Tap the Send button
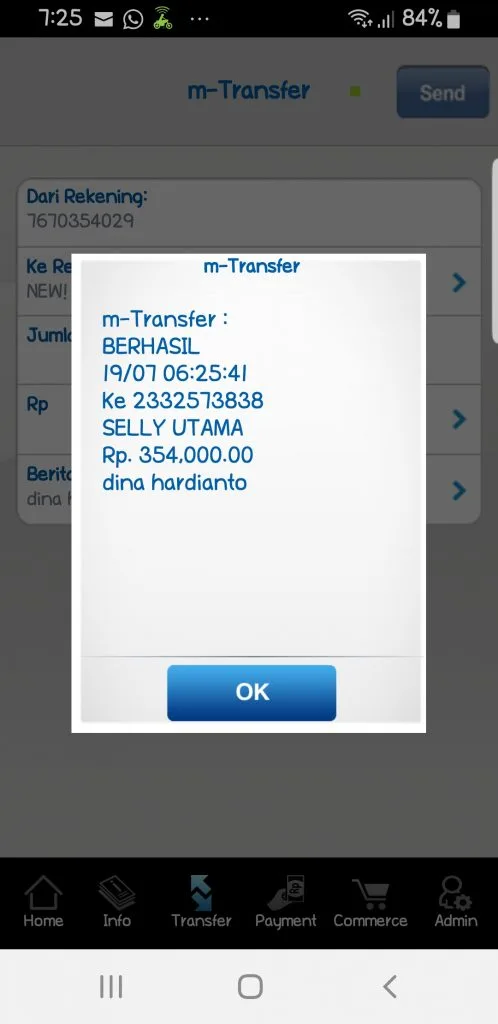 [443, 92]
